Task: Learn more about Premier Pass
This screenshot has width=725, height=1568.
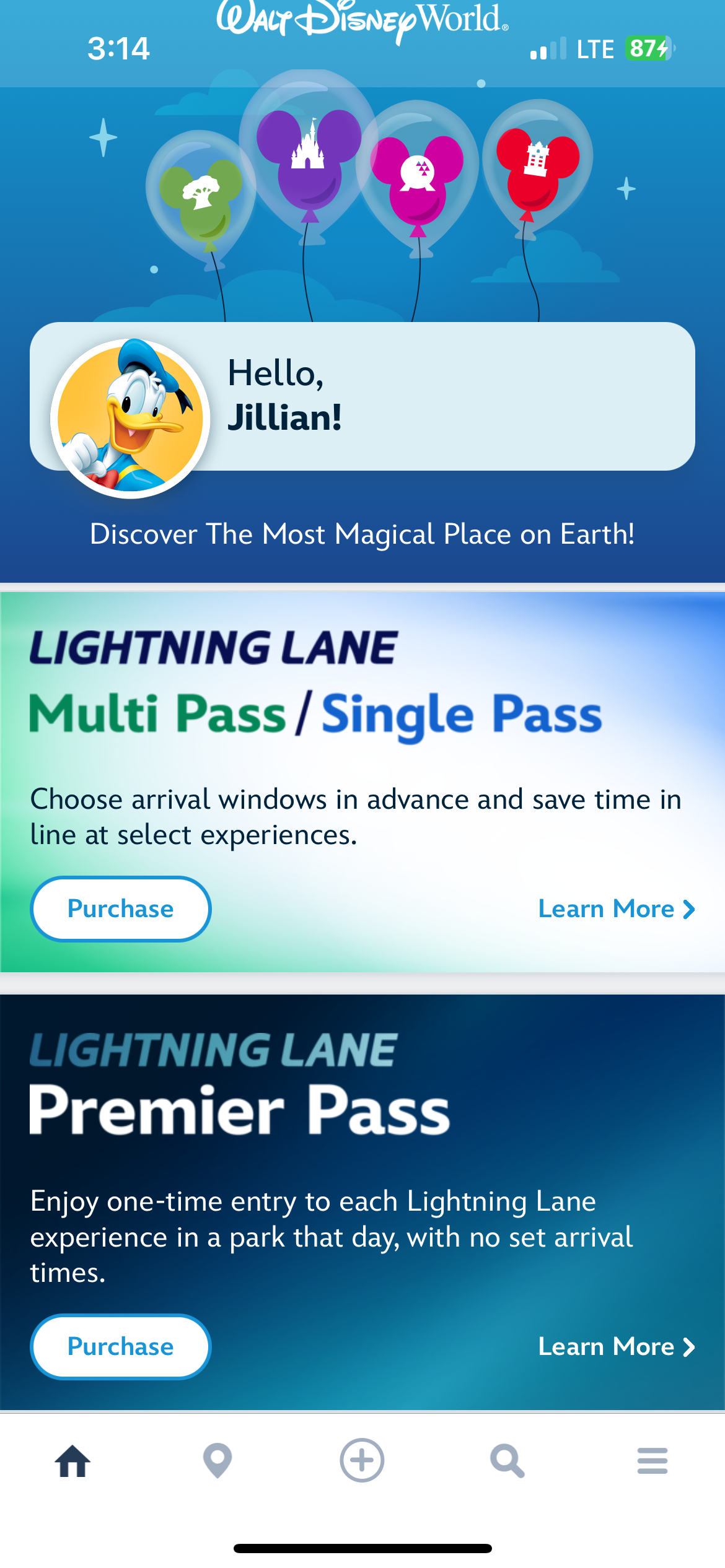Action: [616, 1346]
